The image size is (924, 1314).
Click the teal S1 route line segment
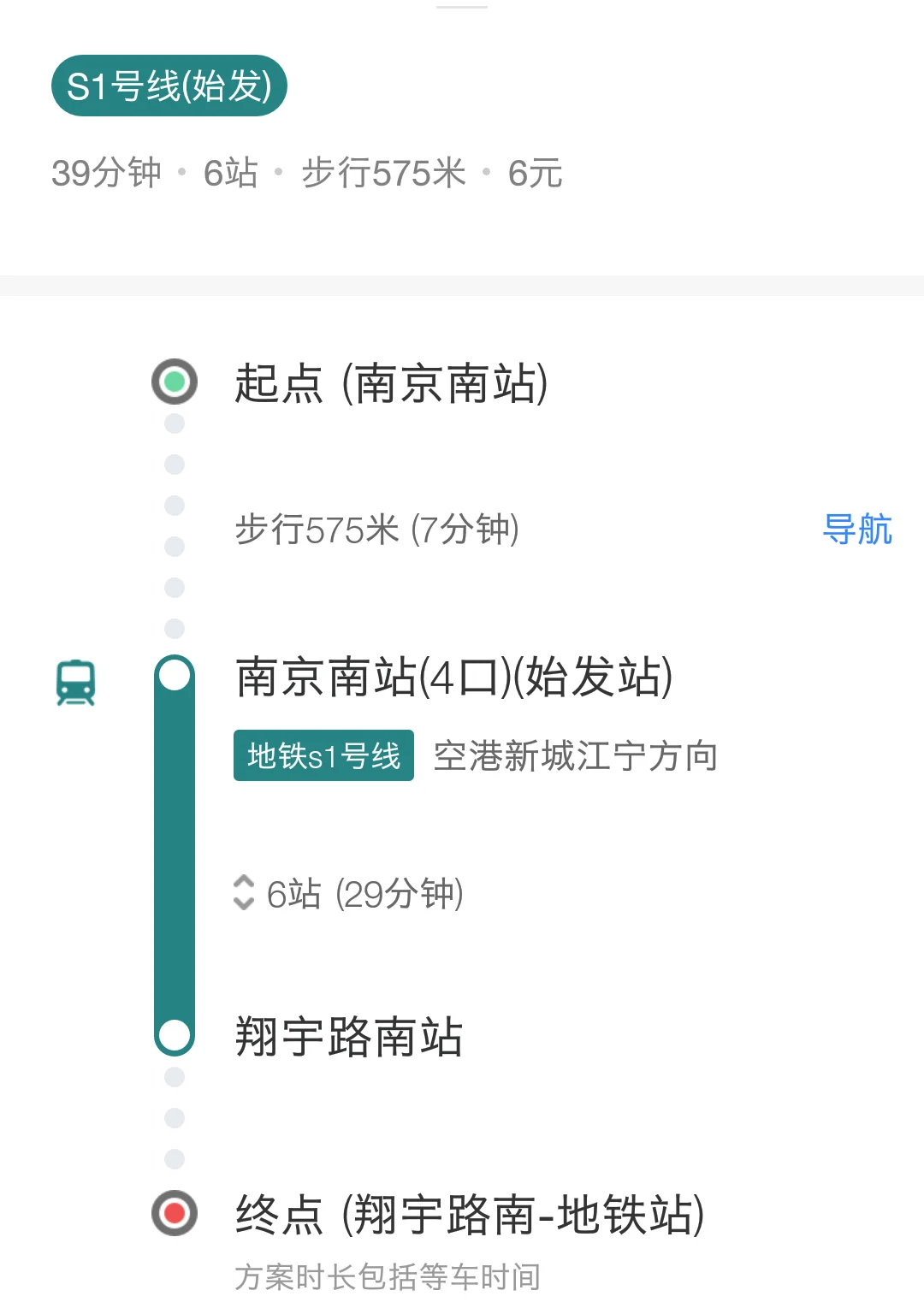(175, 855)
